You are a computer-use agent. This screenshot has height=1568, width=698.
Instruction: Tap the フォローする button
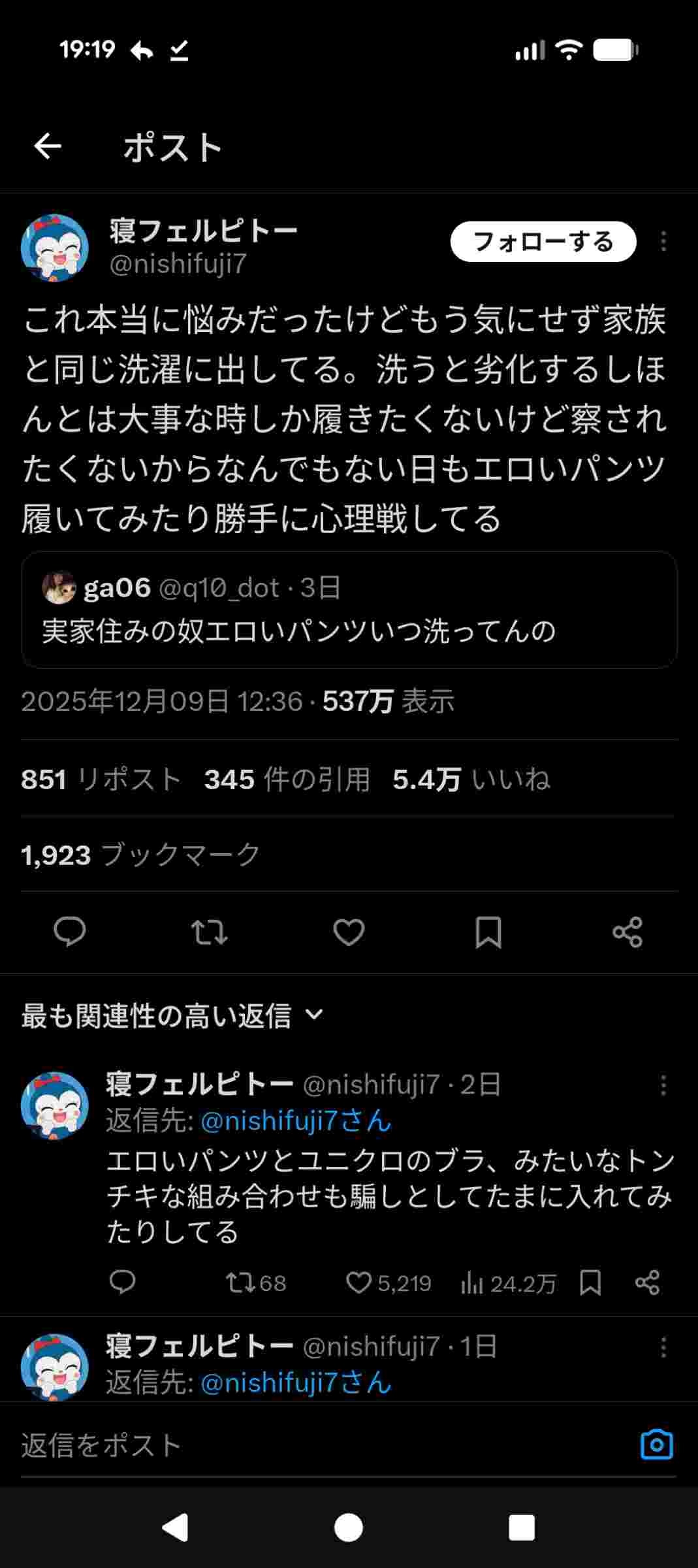point(543,242)
